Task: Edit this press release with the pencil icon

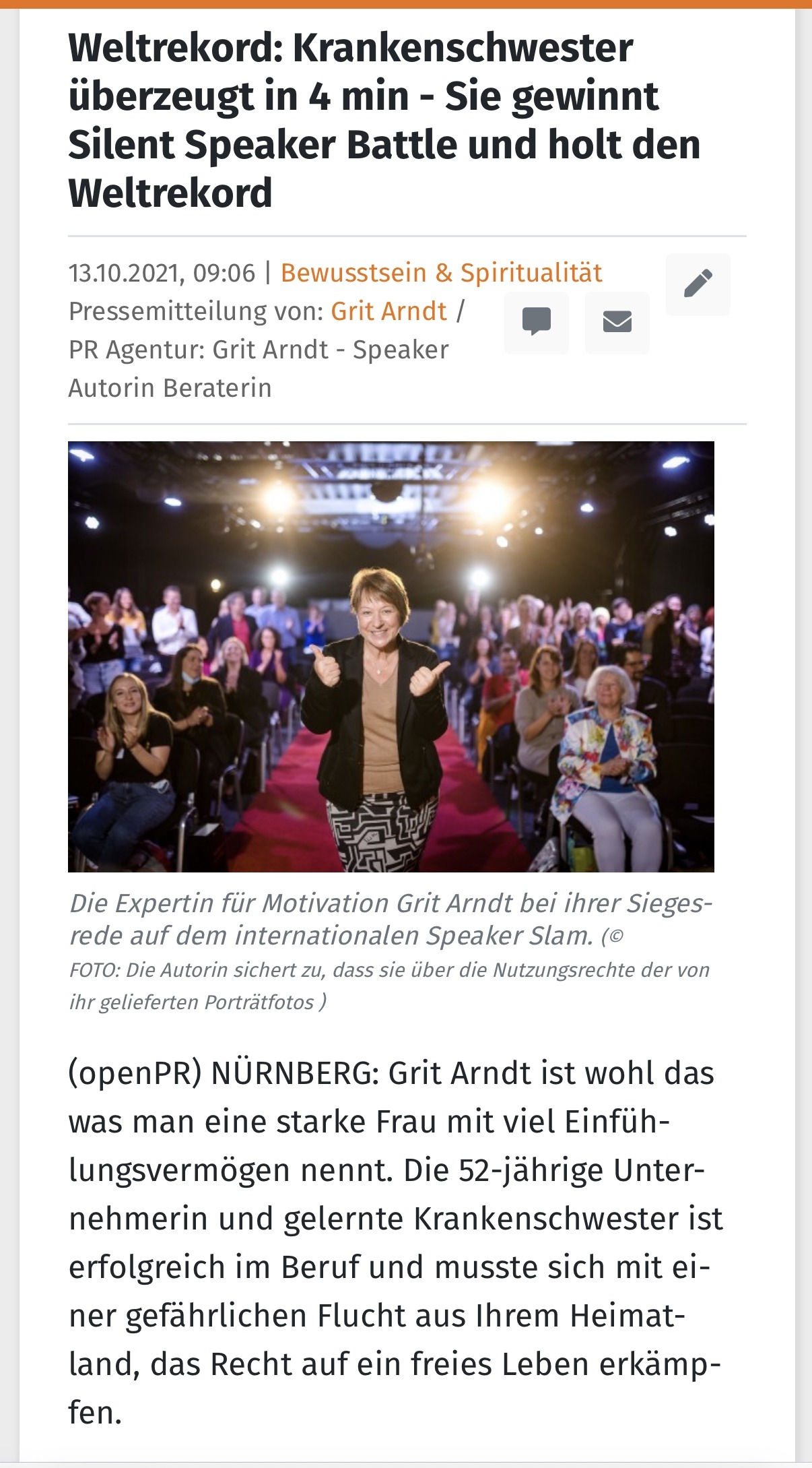Action: point(698,284)
